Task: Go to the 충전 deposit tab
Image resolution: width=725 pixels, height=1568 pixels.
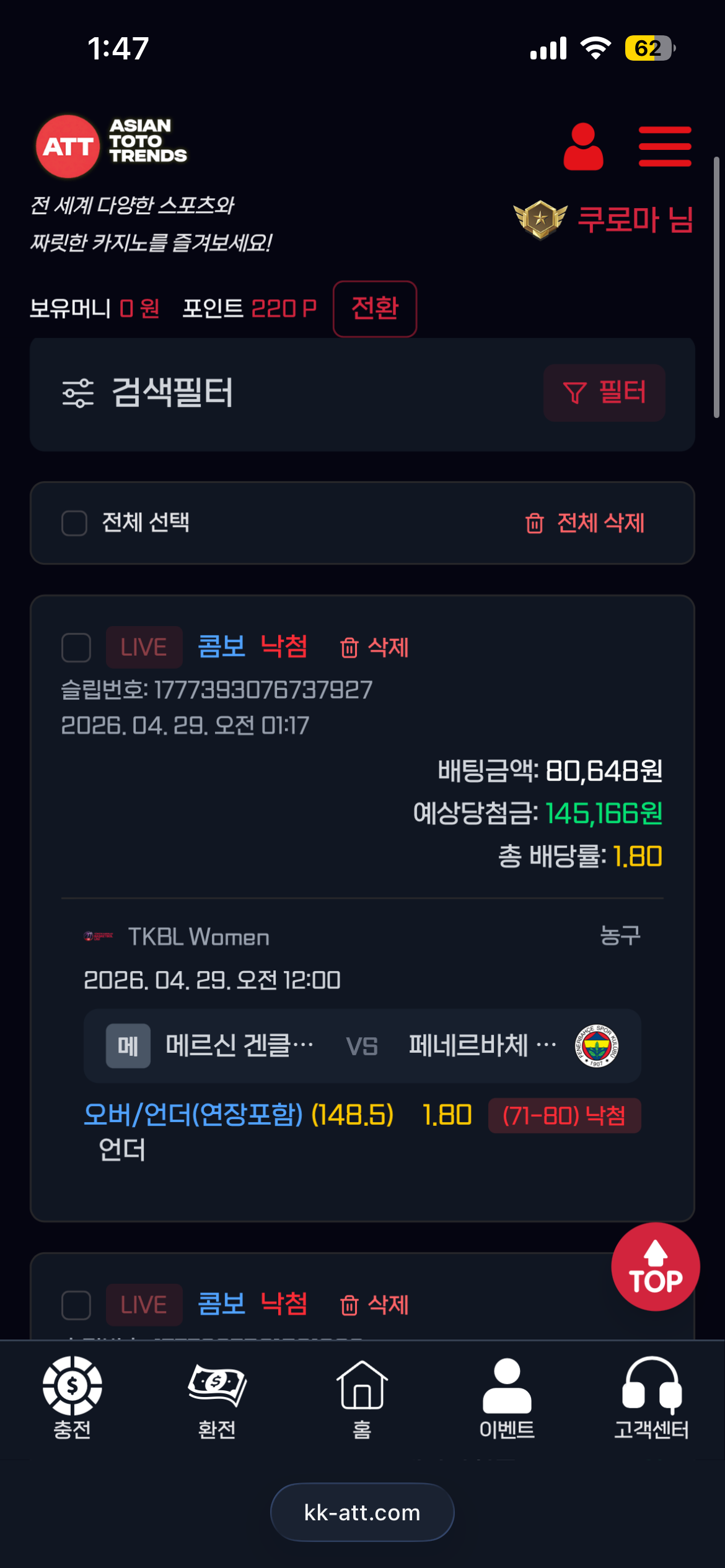Action: (72, 1398)
